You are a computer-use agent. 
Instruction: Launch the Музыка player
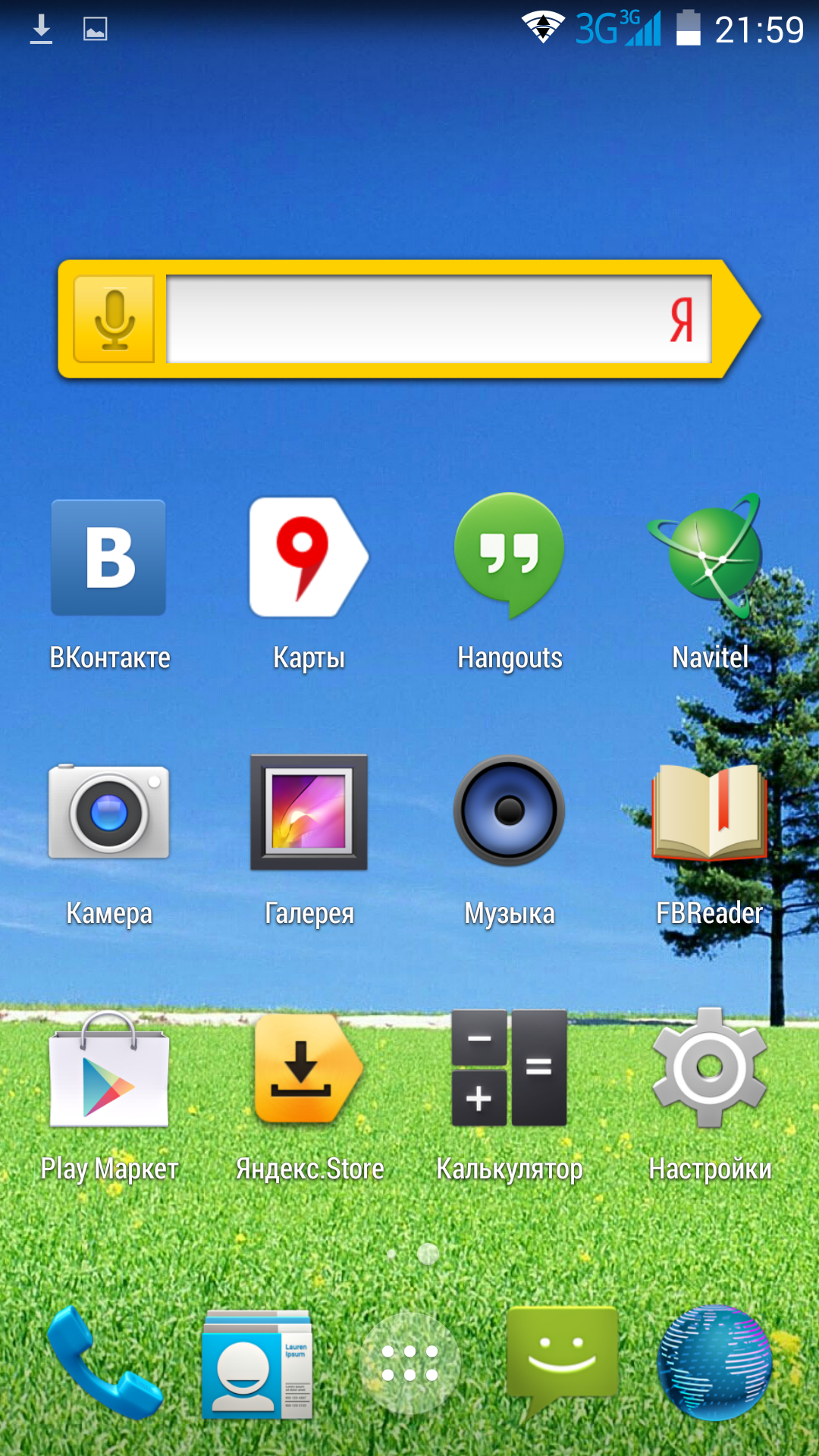click(510, 811)
